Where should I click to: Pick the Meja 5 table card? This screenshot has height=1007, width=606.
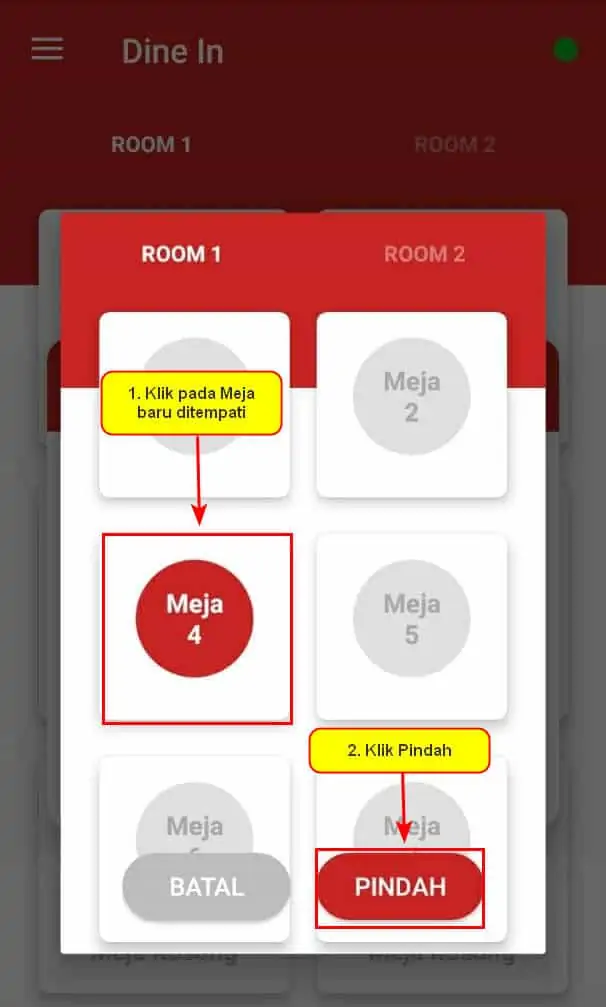point(411,626)
